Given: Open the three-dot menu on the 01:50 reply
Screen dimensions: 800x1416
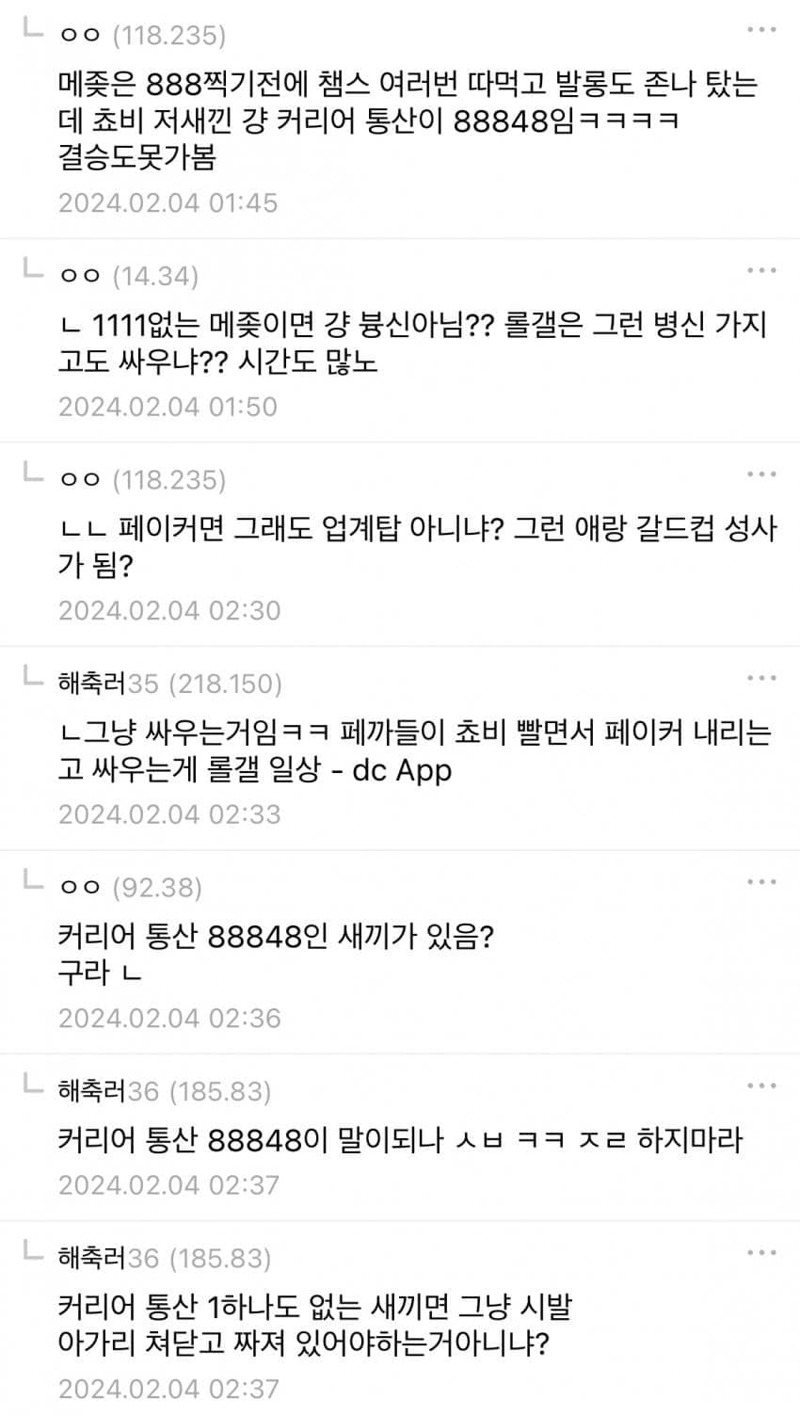Looking at the screenshot, I should point(762,270).
